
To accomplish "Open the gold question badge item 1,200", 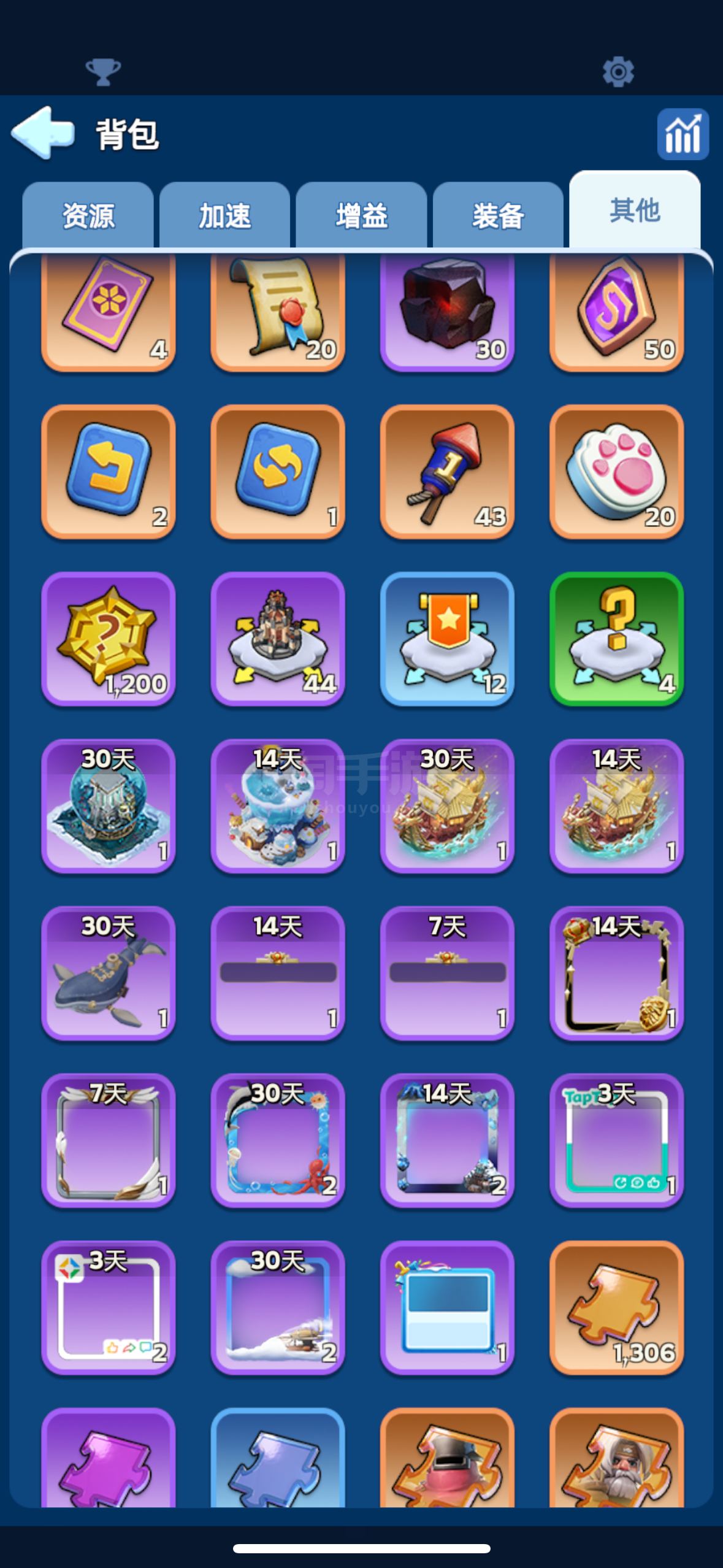I will point(109,639).
